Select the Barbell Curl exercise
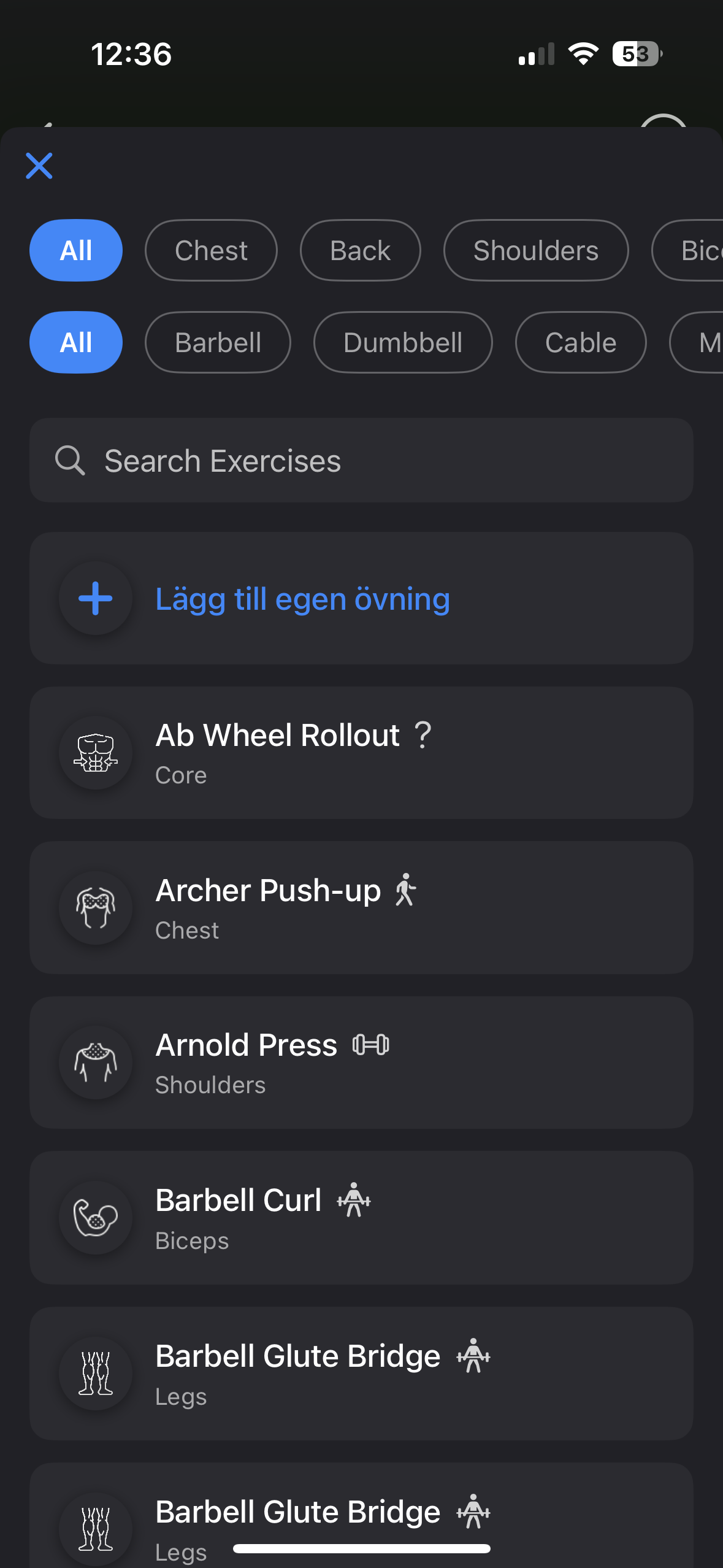723x1568 pixels. pos(361,1218)
